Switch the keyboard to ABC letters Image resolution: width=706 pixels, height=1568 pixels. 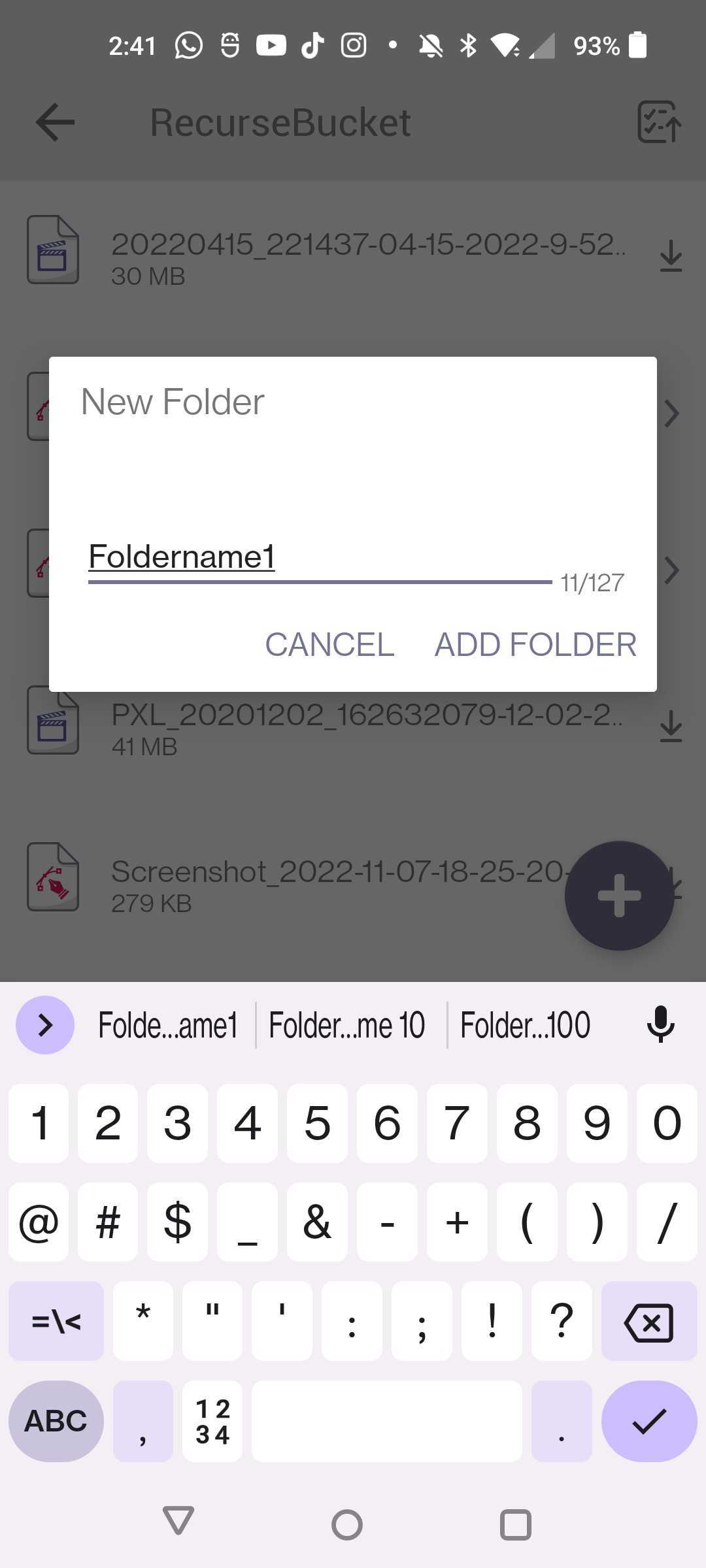coord(56,1421)
